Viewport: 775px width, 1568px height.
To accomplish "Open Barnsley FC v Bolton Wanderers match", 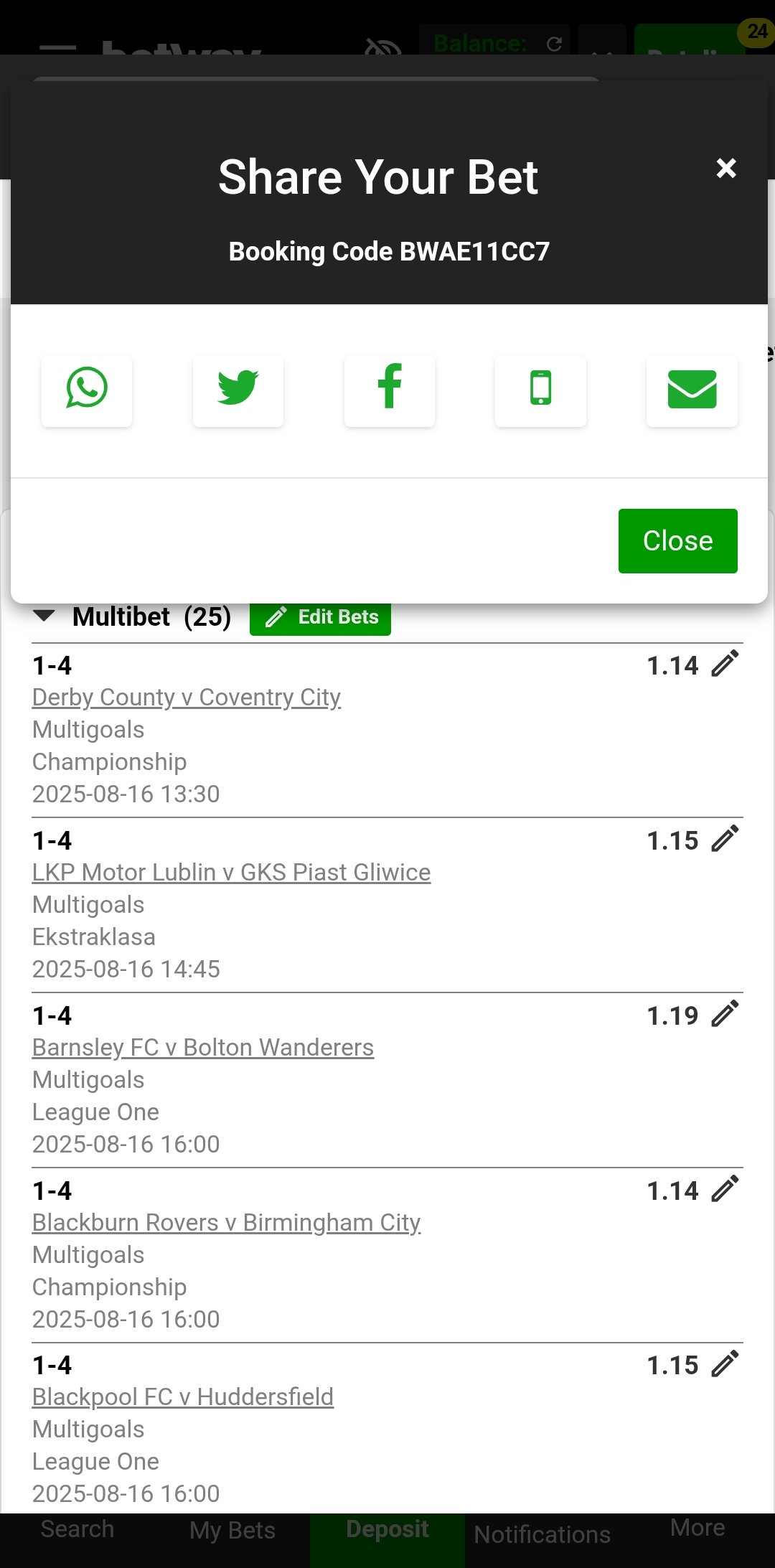I will [203, 1047].
